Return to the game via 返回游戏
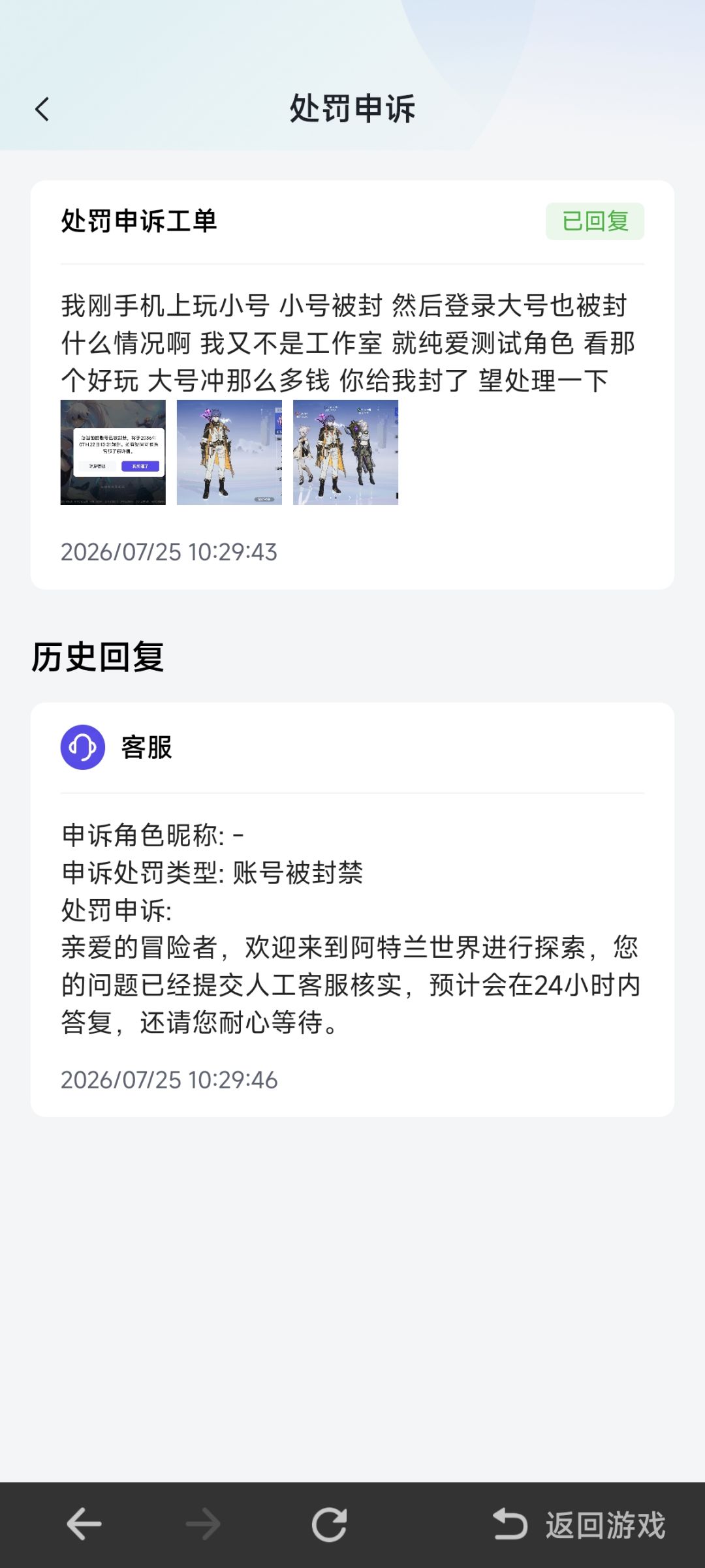The width and height of the screenshot is (705, 1568). 580,1525
